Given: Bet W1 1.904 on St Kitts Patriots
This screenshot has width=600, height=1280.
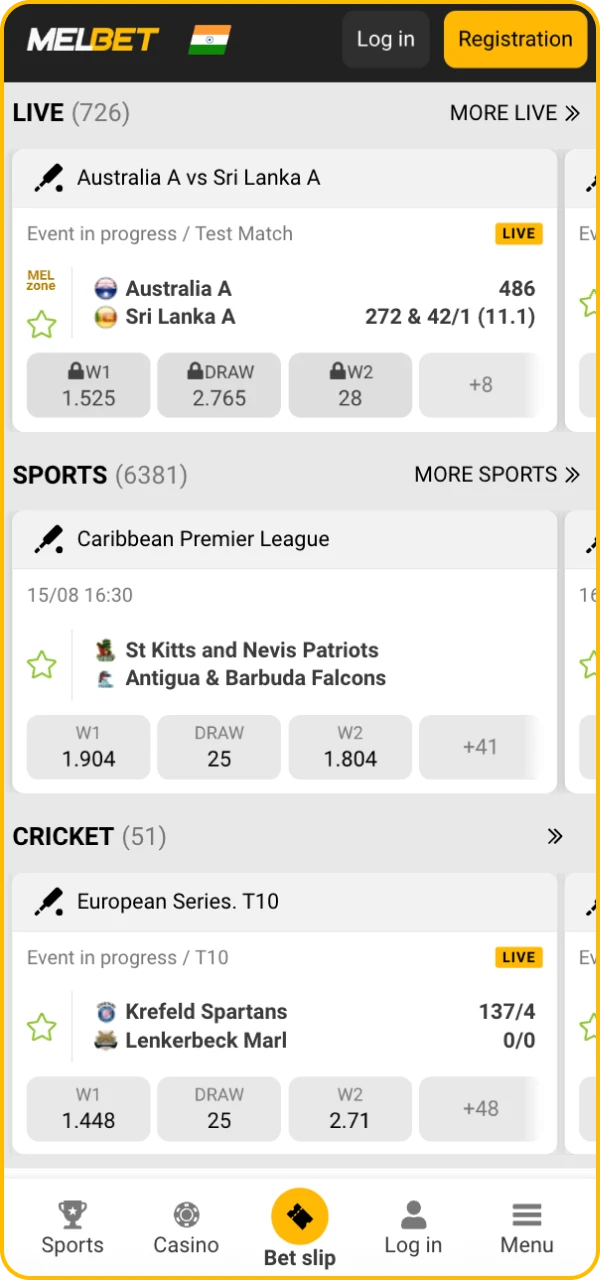Looking at the screenshot, I should tap(88, 747).
